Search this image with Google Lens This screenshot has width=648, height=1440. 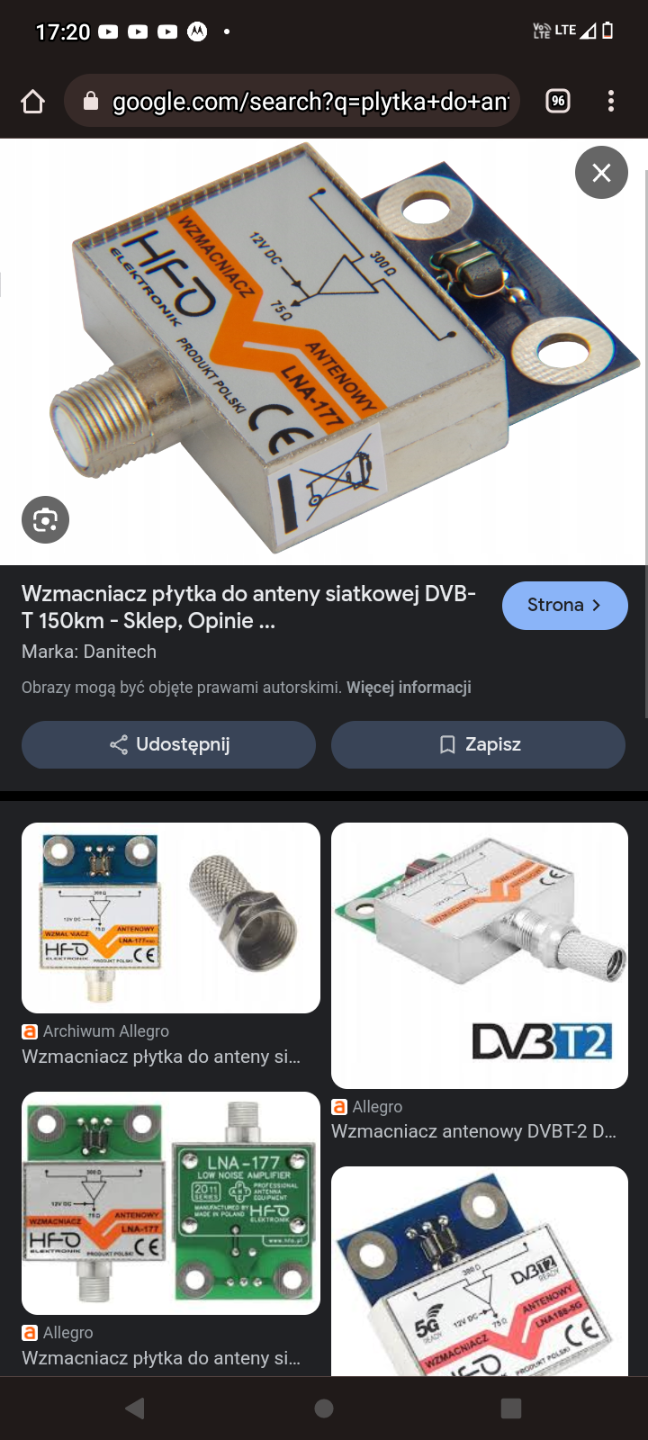45,520
